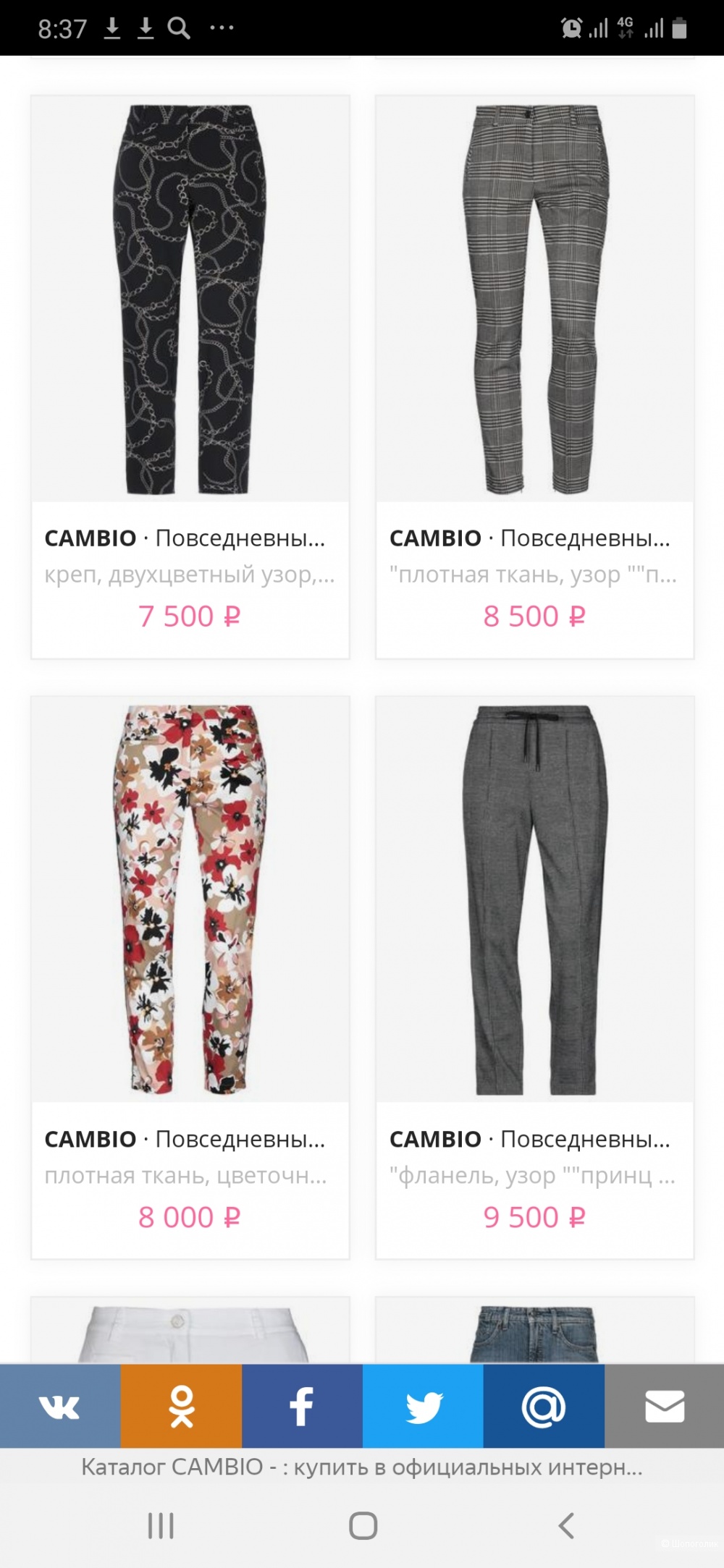This screenshot has width=724, height=1568.
Task: Go back with the system back button
Action: pyautogui.click(x=566, y=1526)
